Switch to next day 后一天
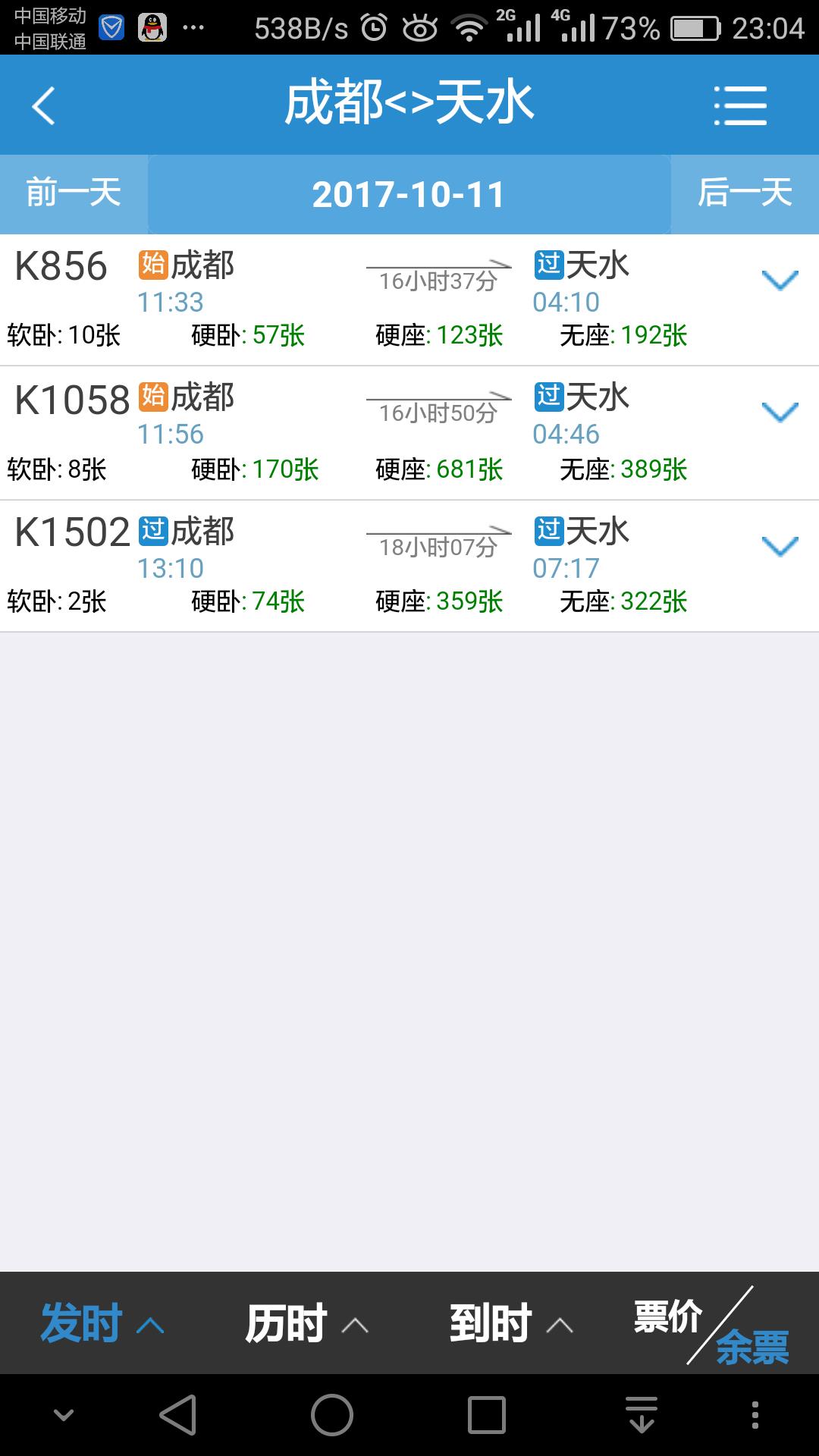The height and width of the screenshot is (1456, 819). (745, 193)
